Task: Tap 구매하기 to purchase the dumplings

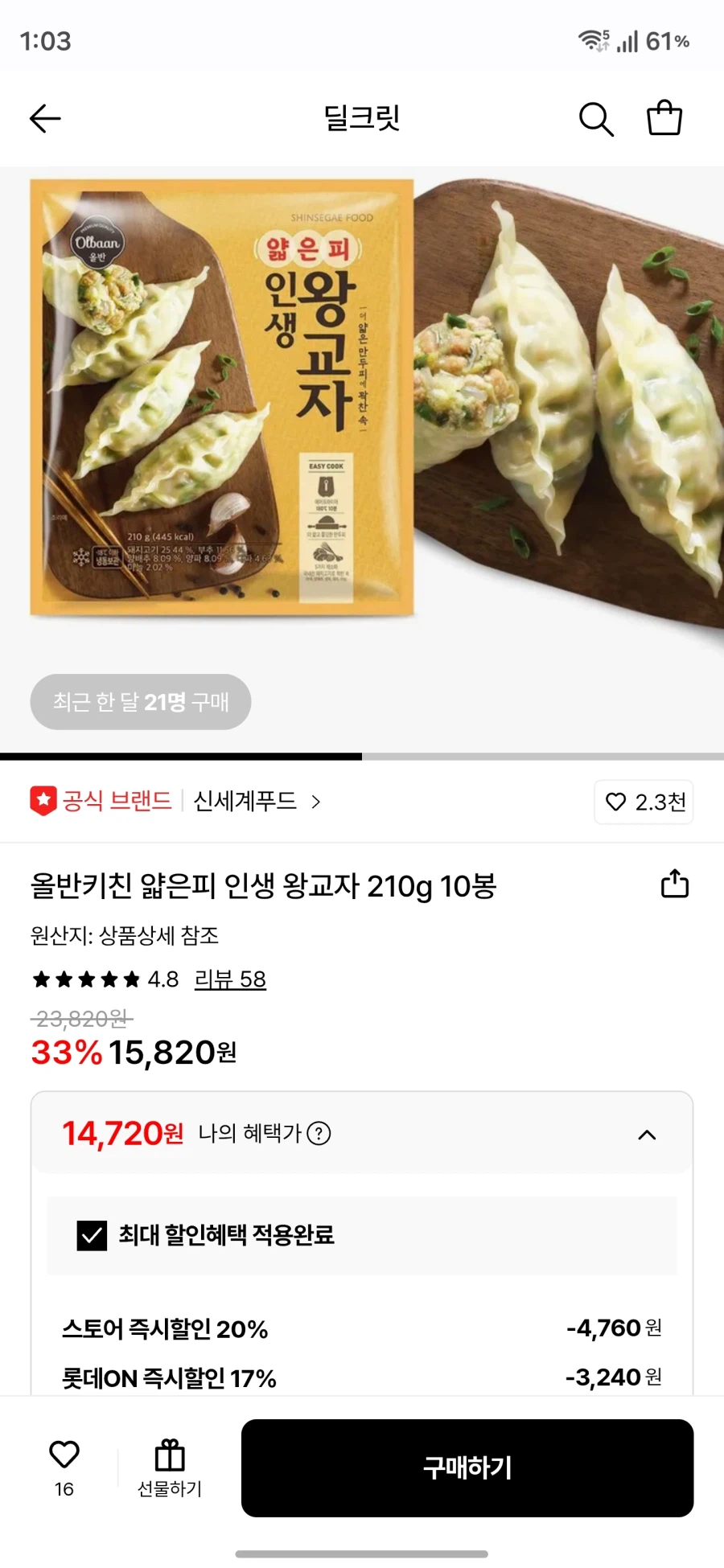Action: tap(469, 1467)
